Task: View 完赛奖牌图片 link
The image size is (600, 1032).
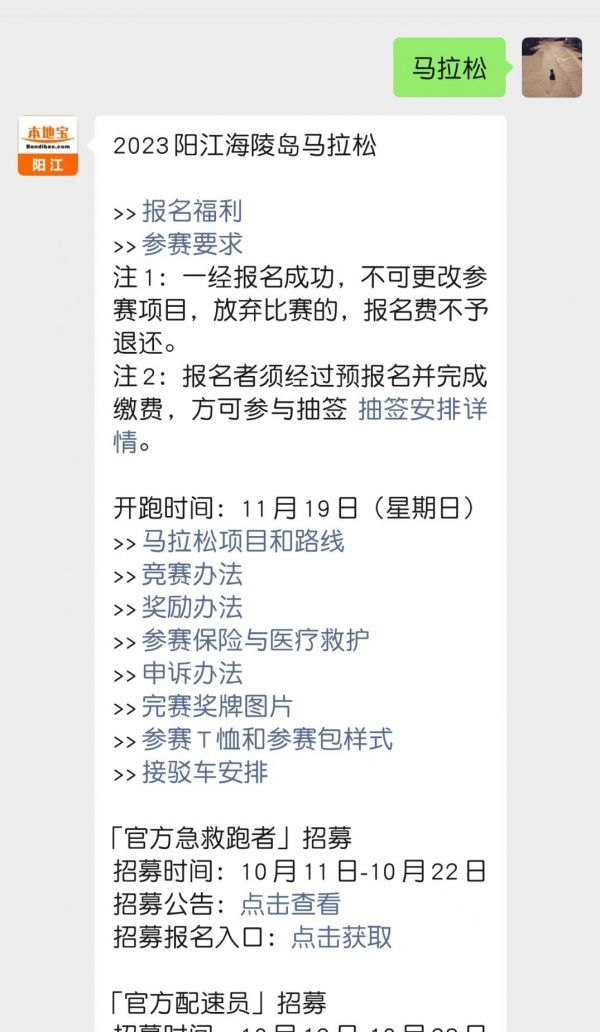Action: point(217,706)
